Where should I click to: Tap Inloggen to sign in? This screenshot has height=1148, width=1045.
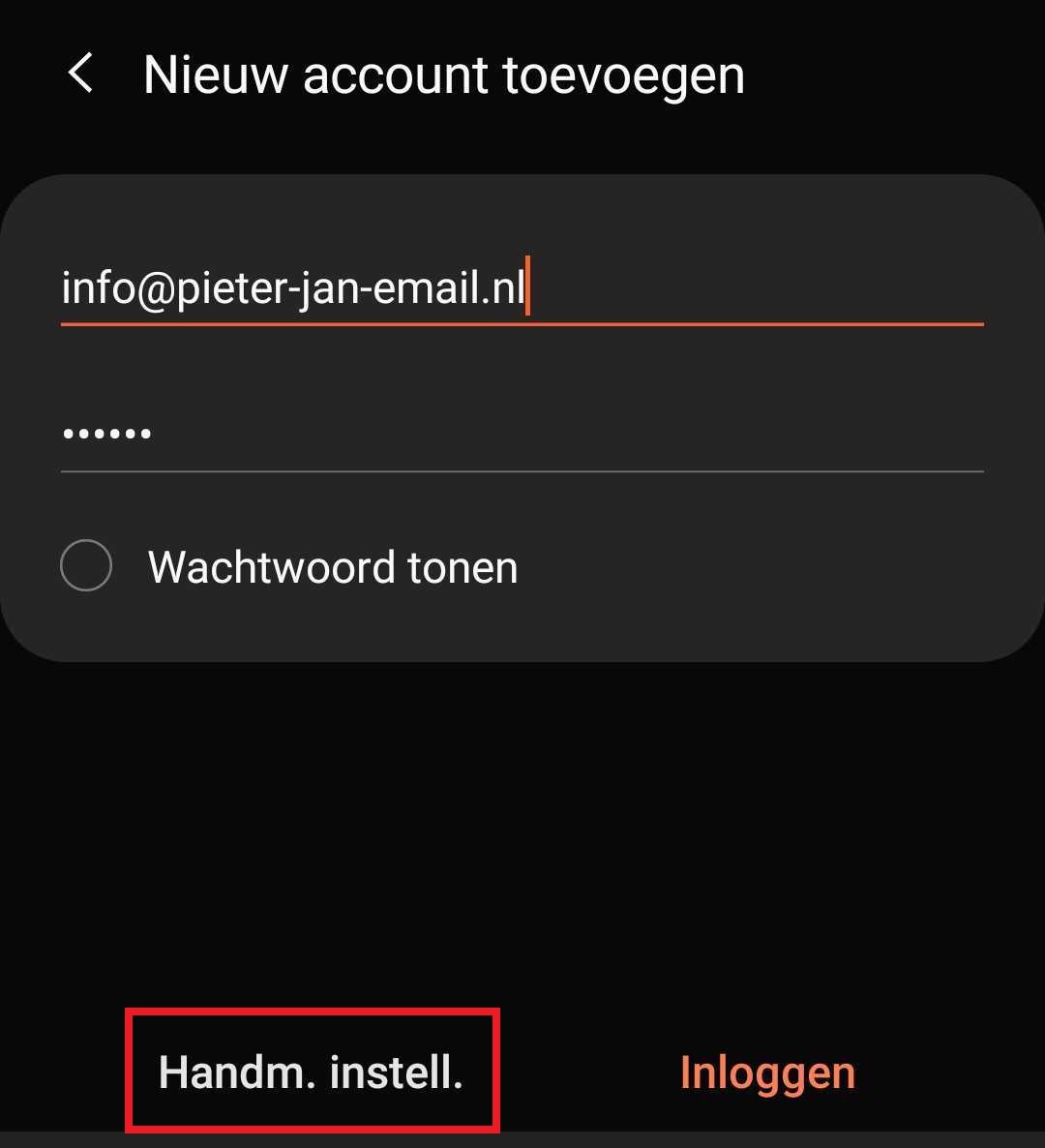(767, 1072)
